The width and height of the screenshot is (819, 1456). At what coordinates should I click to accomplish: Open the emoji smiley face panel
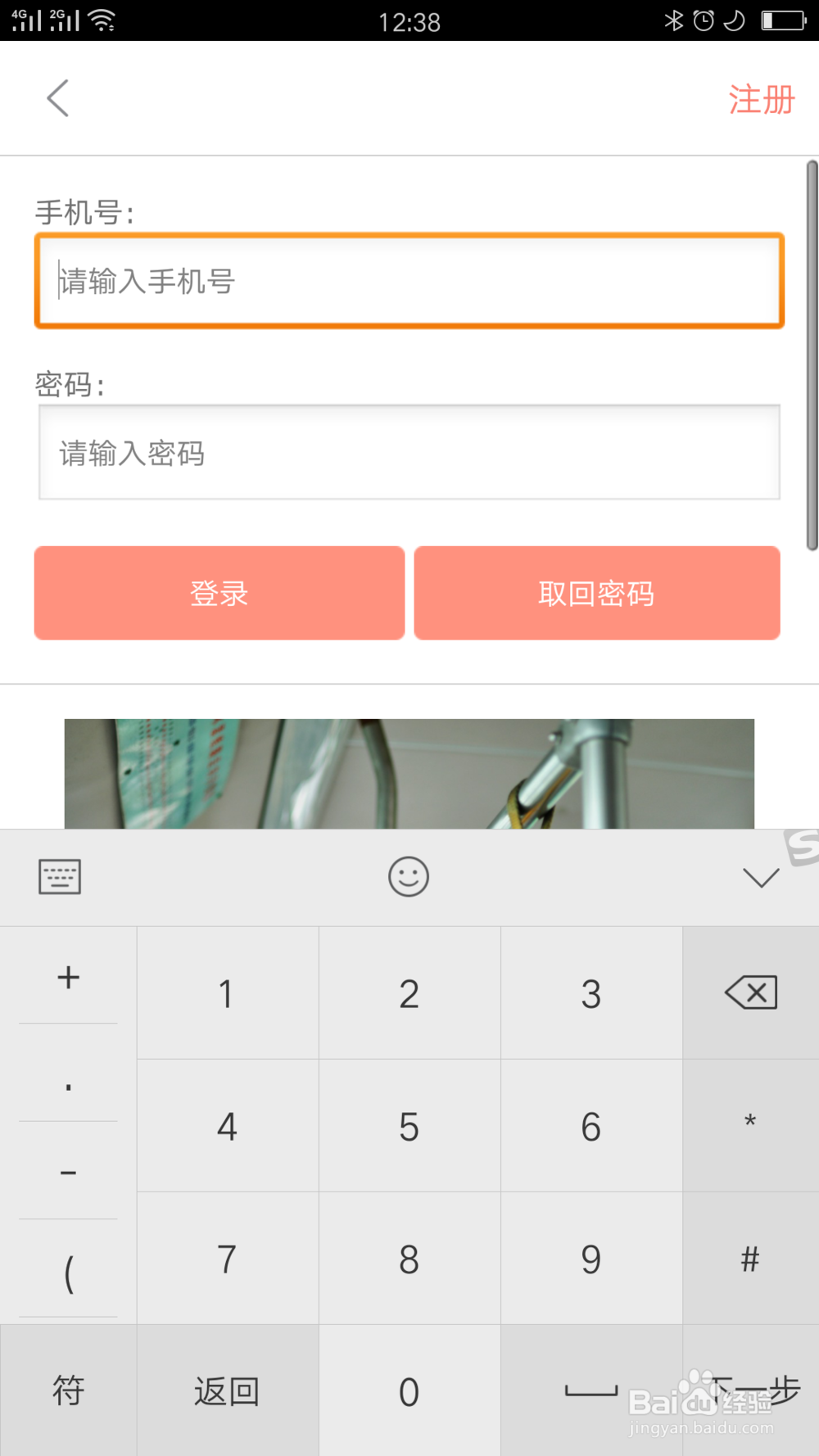click(x=409, y=876)
